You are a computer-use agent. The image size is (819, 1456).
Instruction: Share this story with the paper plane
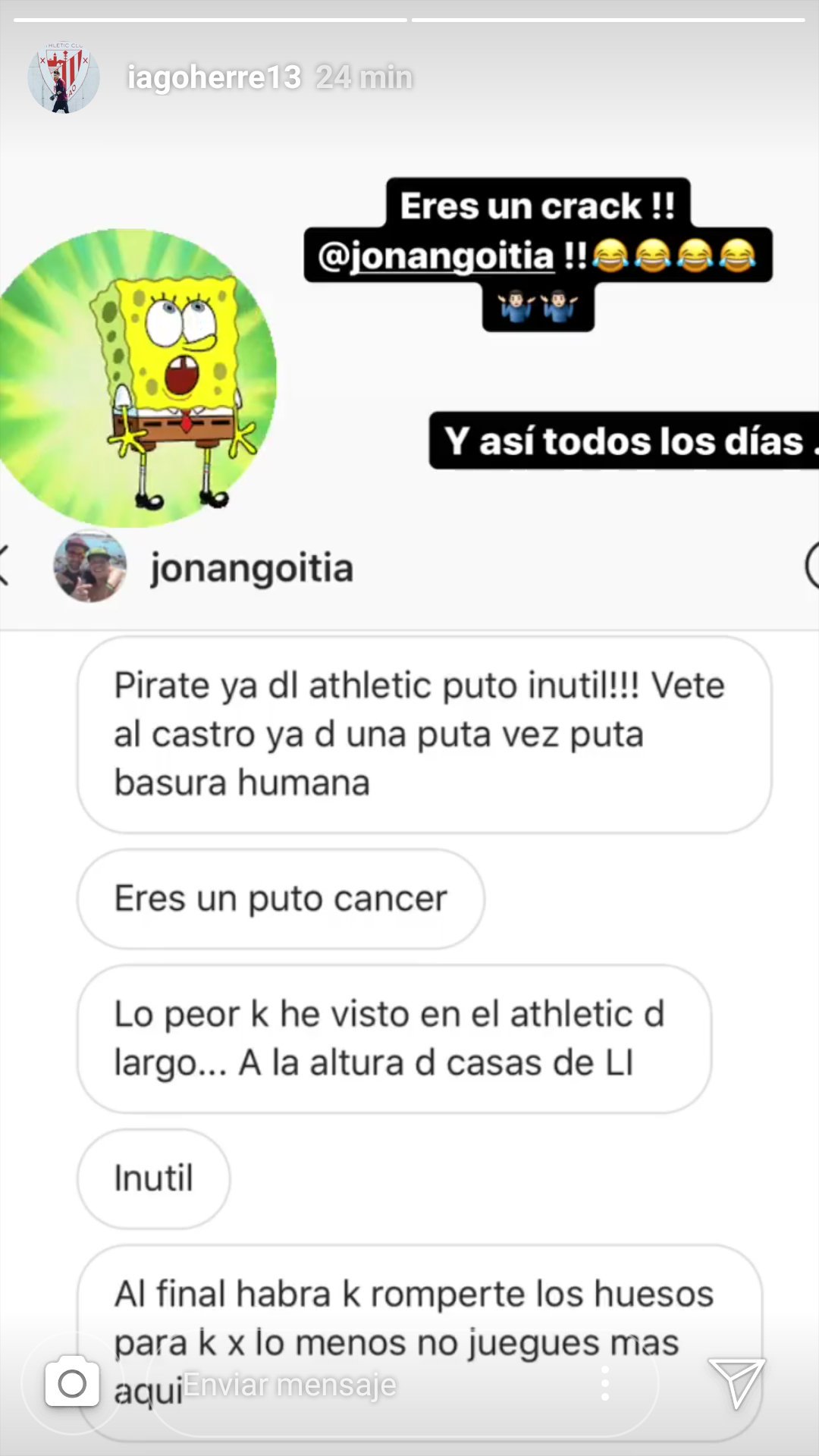tap(735, 1383)
